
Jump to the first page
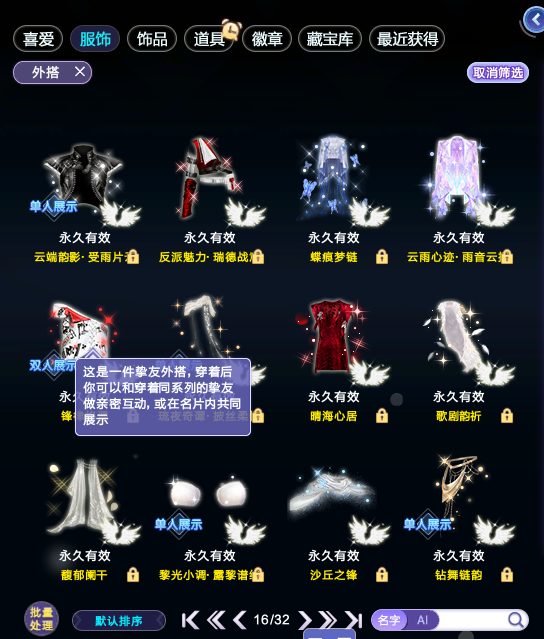click(x=190, y=620)
